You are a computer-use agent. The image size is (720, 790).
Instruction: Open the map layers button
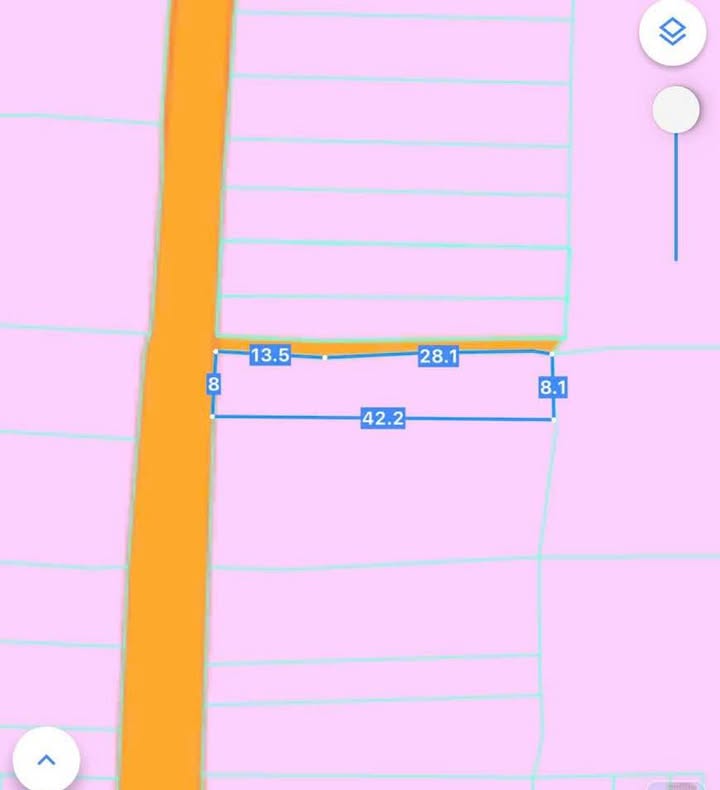[x=673, y=32]
